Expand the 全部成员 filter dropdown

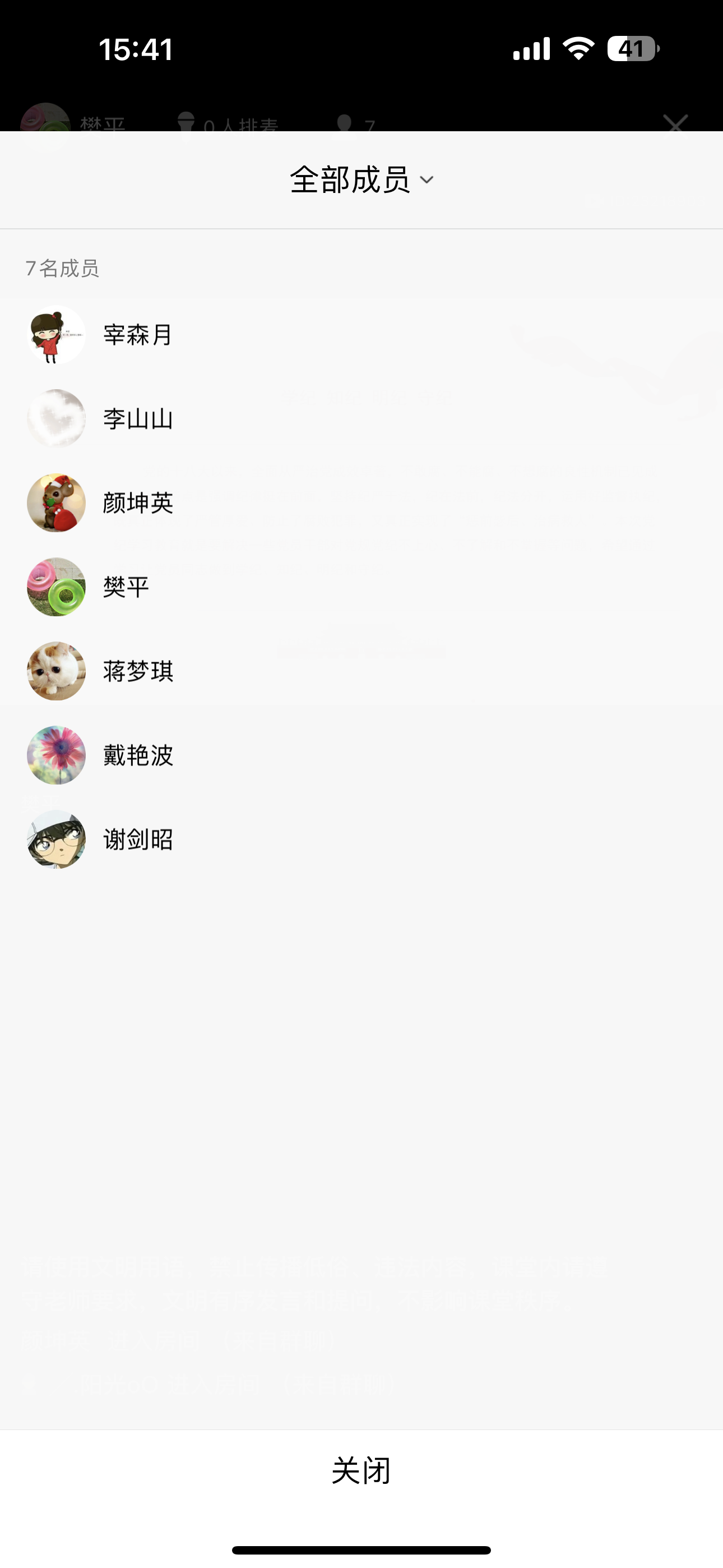click(x=361, y=180)
